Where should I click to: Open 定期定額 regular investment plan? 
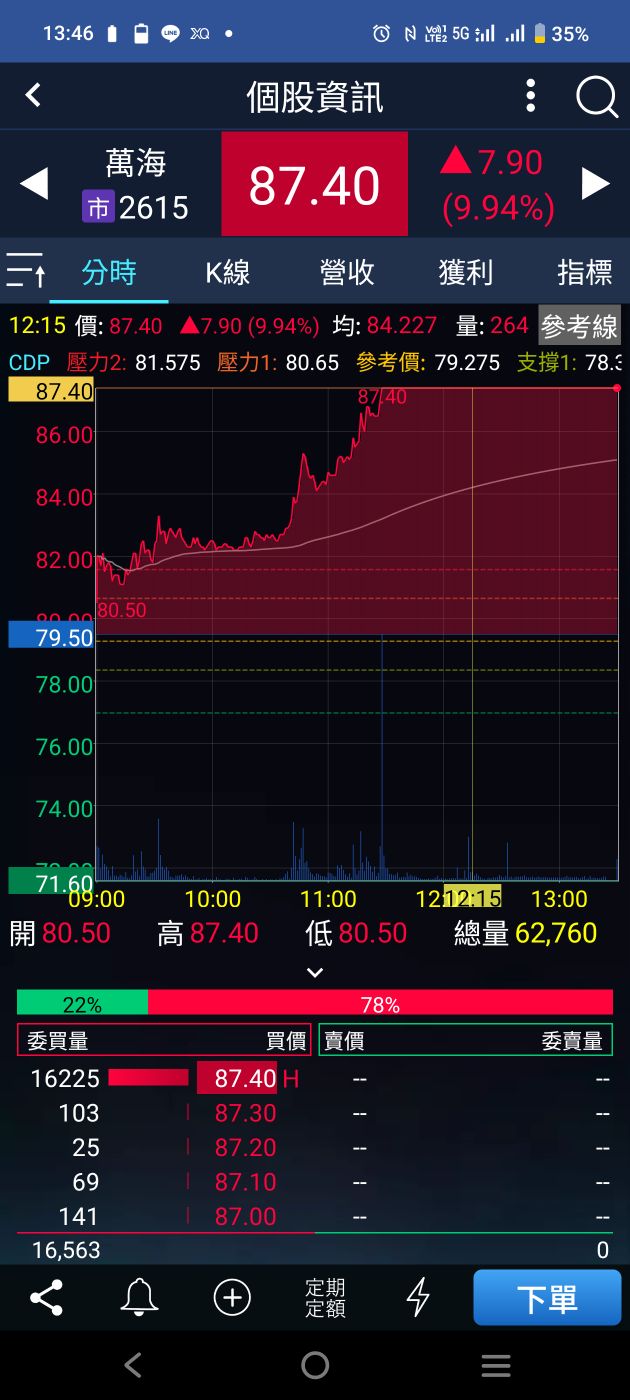point(325,1298)
